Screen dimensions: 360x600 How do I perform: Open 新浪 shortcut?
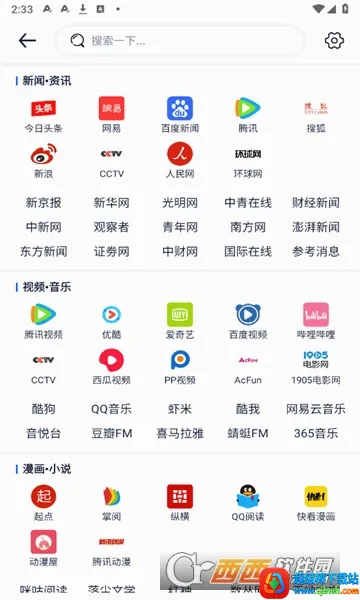43,161
